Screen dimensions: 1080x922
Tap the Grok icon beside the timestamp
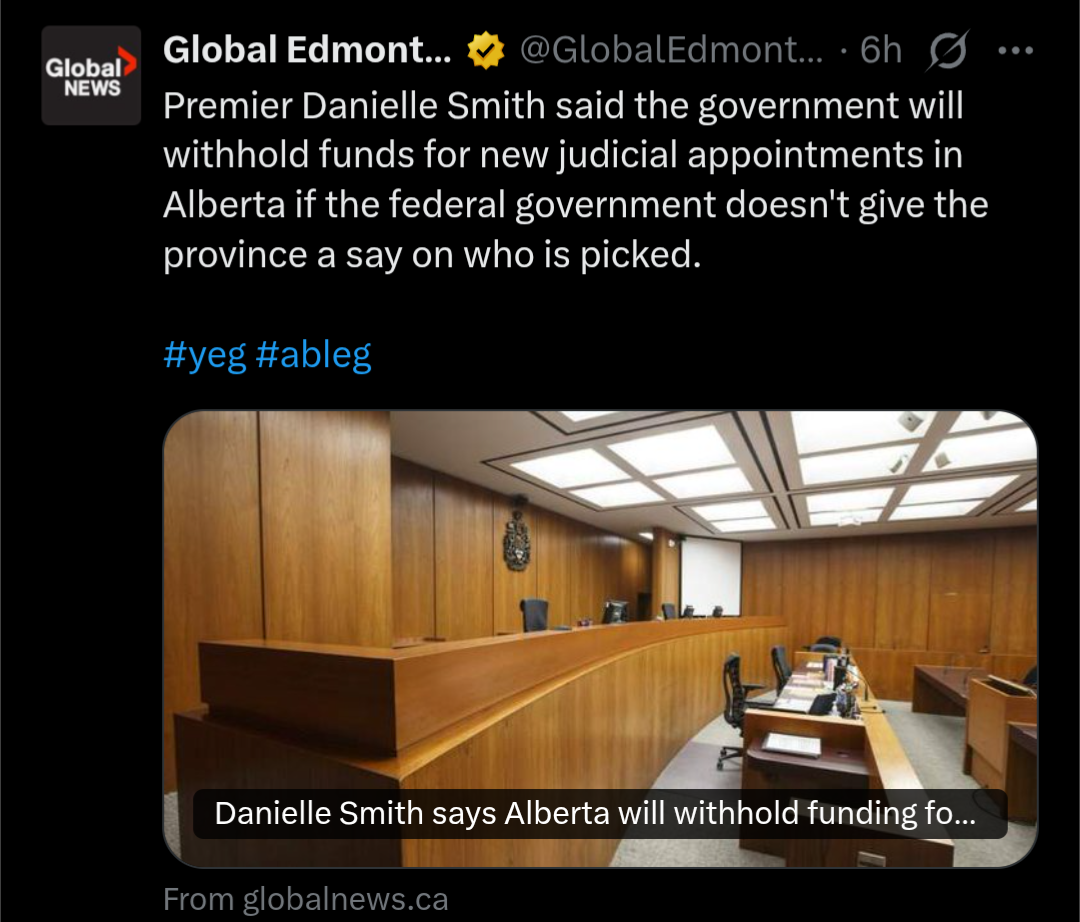tap(947, 50)
